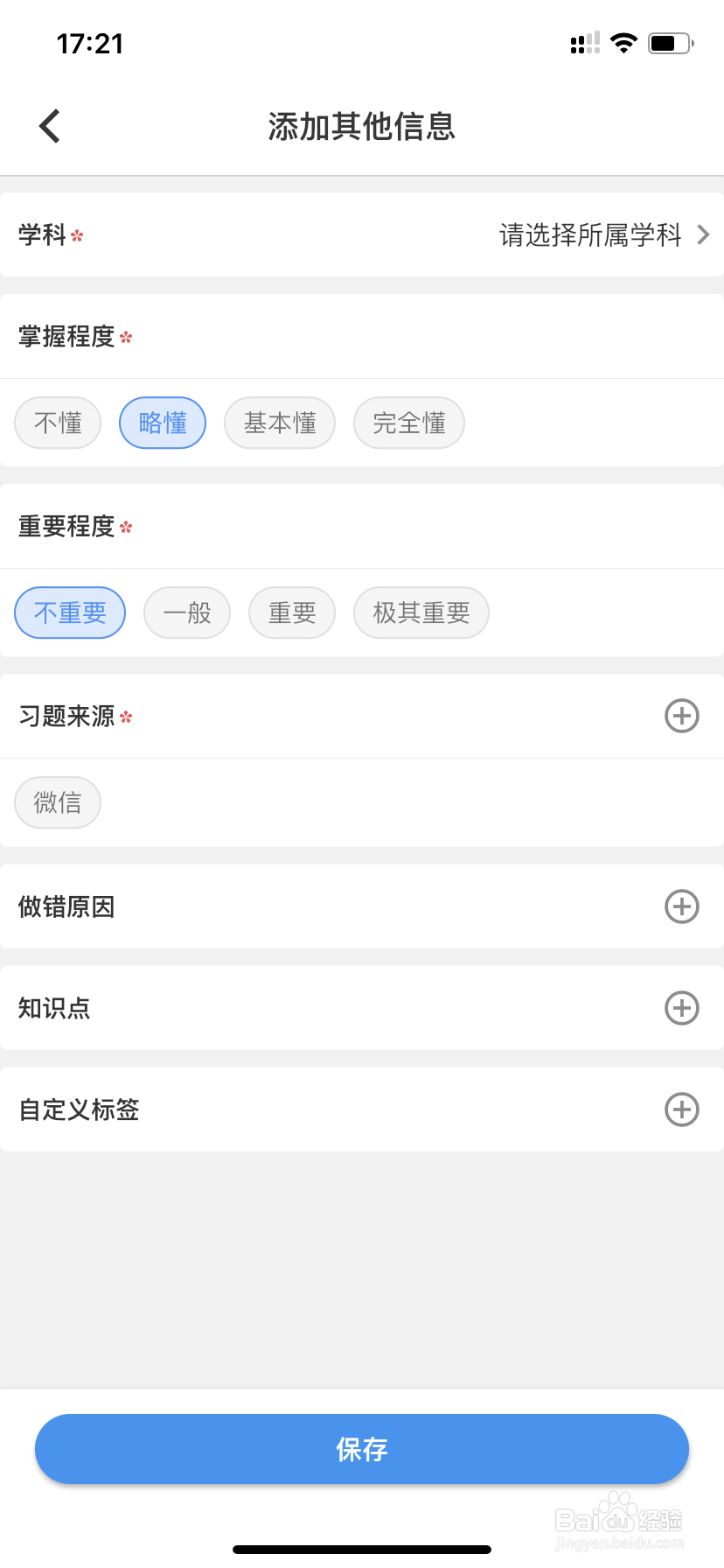The height and width of the screenshot is (1568, 724).
Task: Select 基本懂 mastery level
Action: tap(280, 423)
